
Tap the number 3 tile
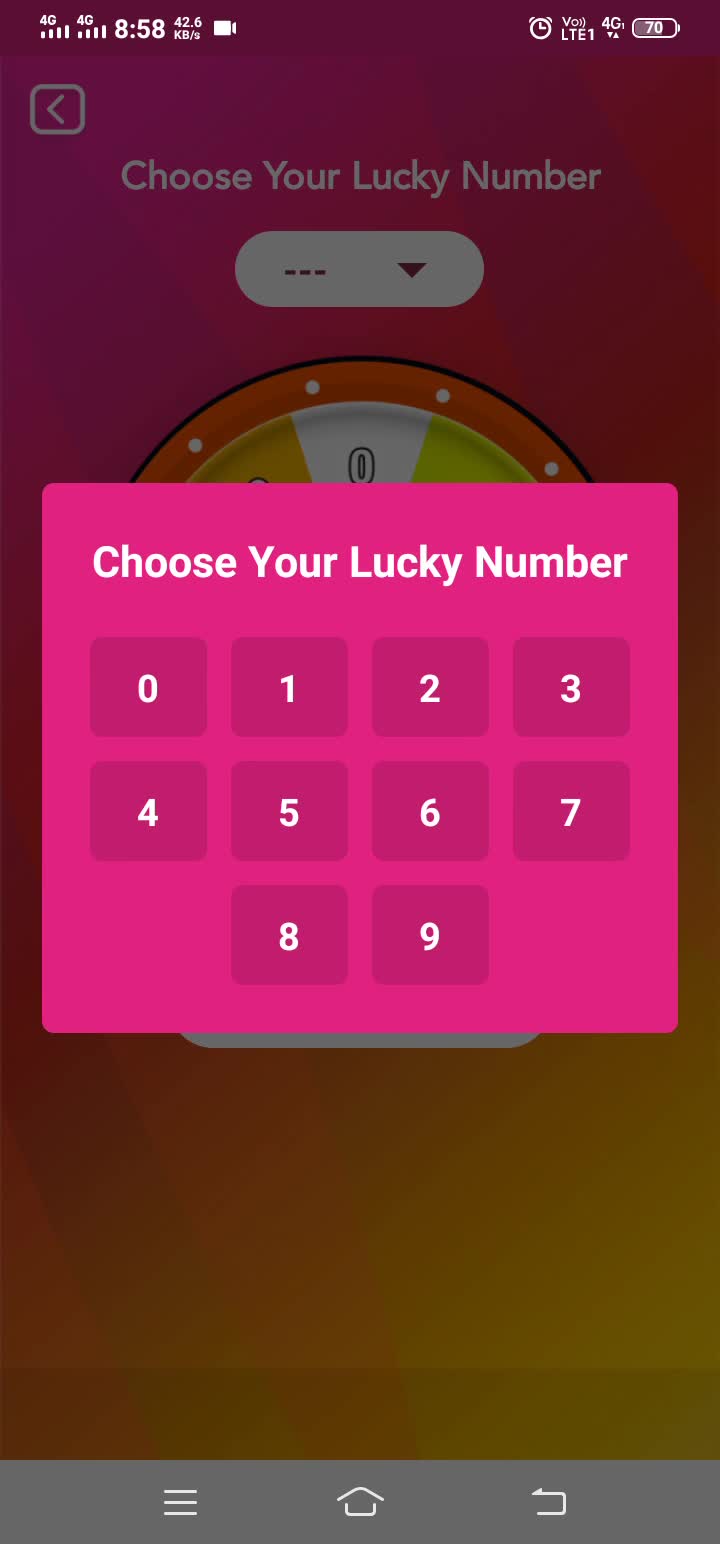571,687
